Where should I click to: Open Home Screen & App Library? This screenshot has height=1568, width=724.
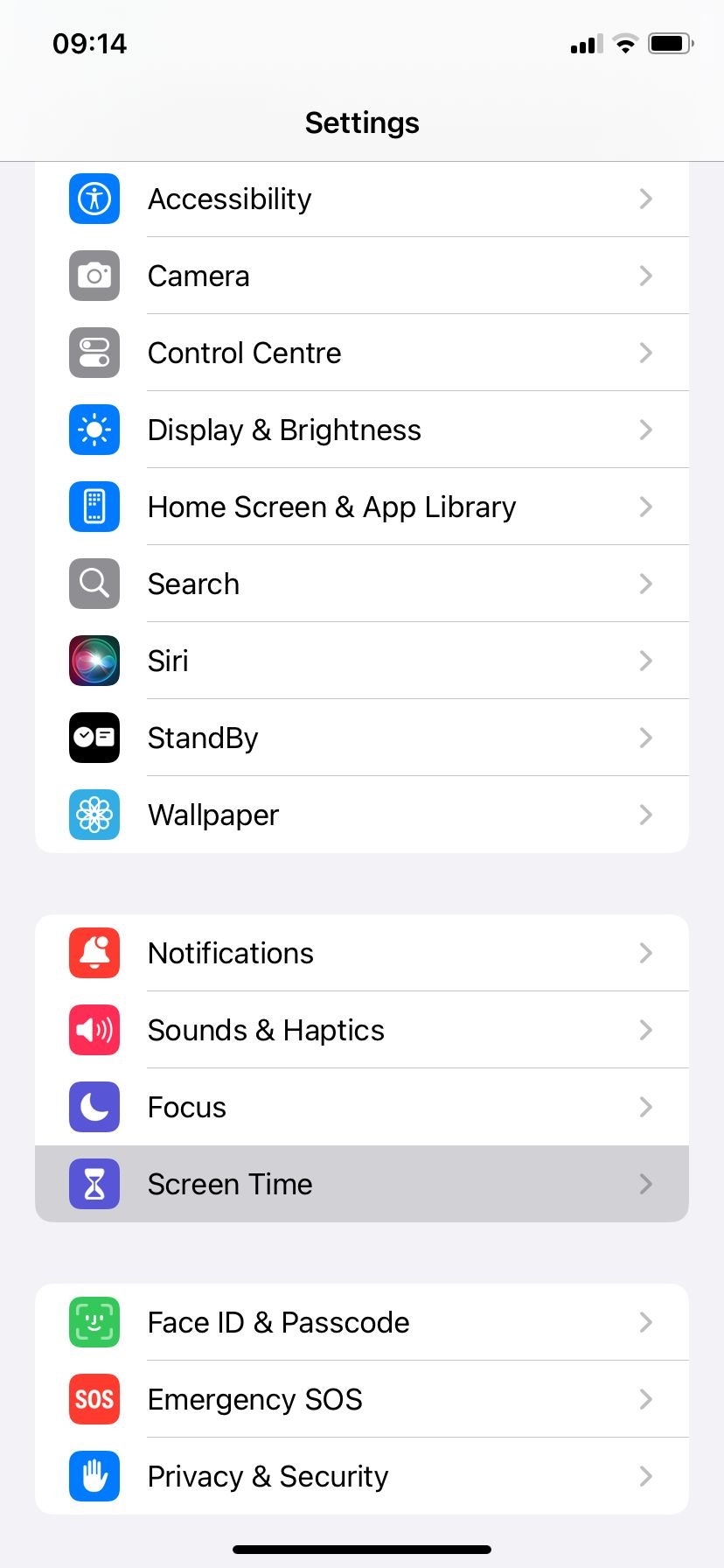coord(361,507)
